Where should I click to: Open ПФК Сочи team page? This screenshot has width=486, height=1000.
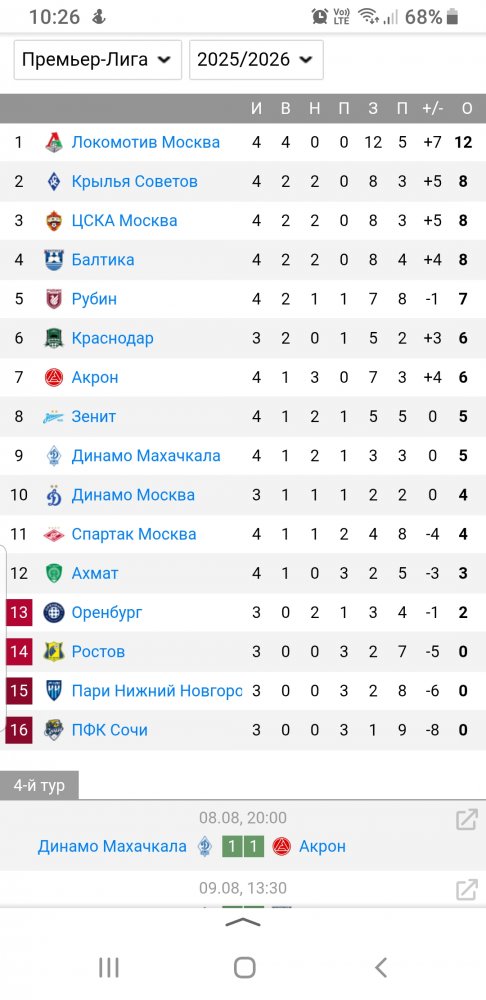[x=110, y=730]
